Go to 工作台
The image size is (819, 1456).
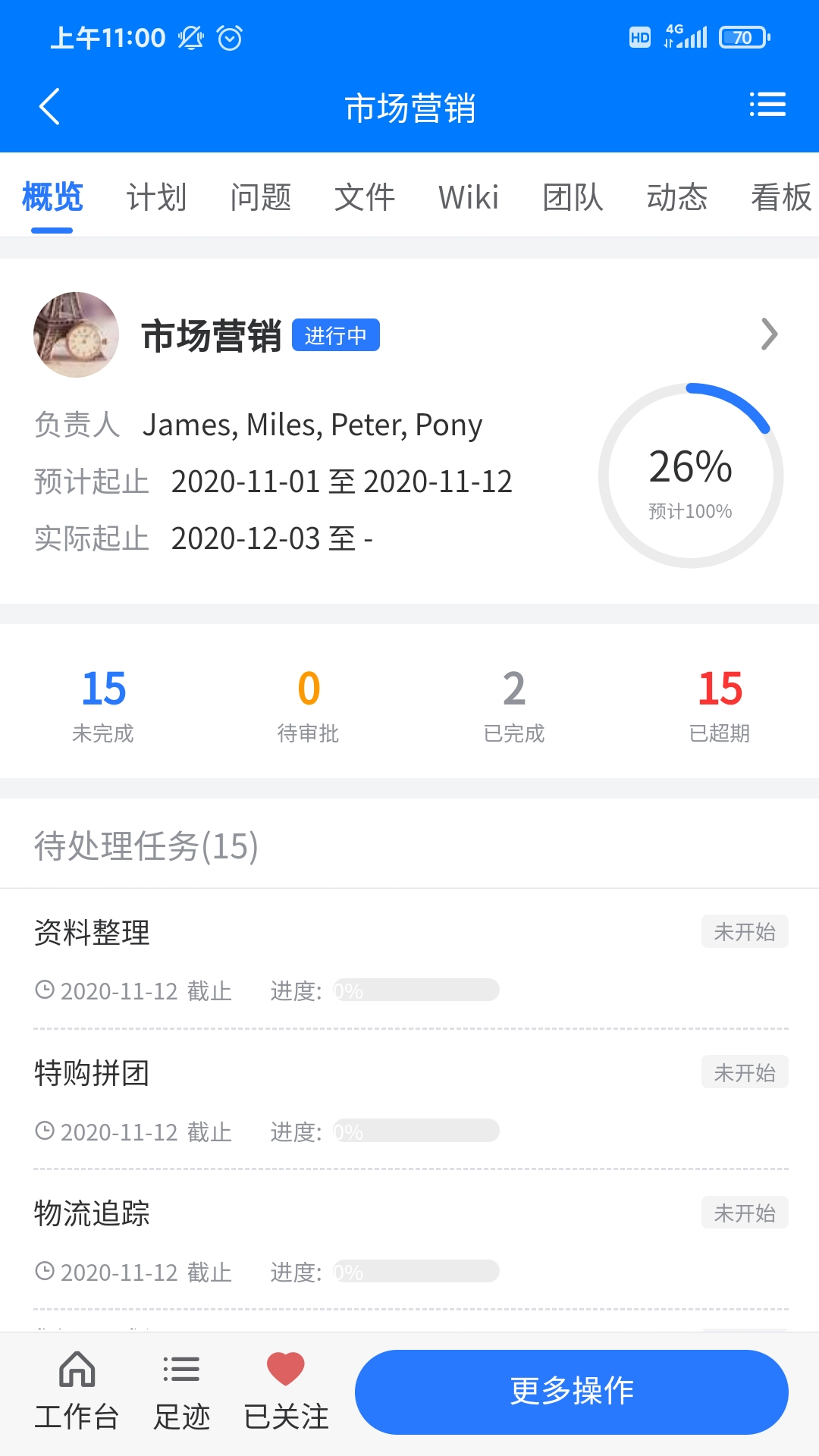[x=77, y=1391]
